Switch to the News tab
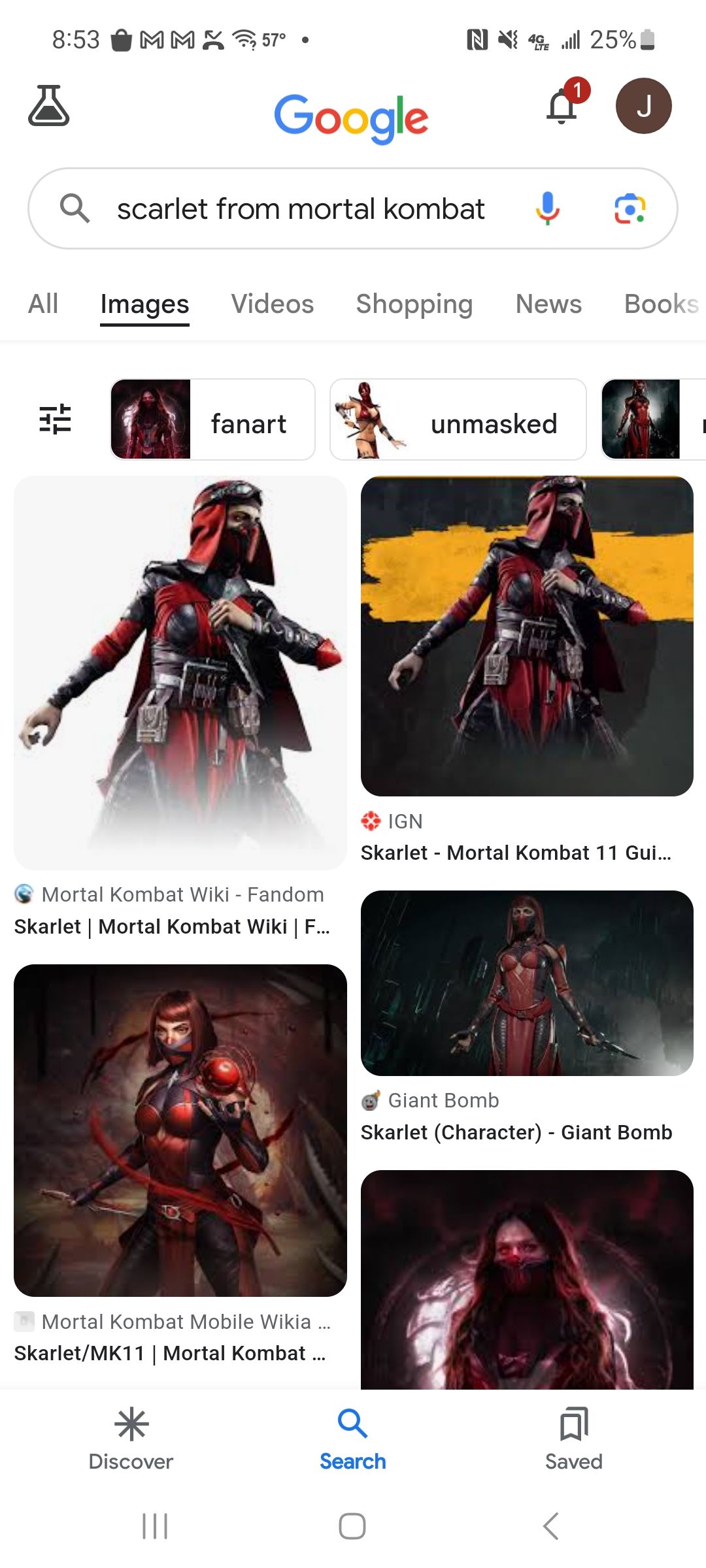706x1568 pixels. tap(548, 304)
